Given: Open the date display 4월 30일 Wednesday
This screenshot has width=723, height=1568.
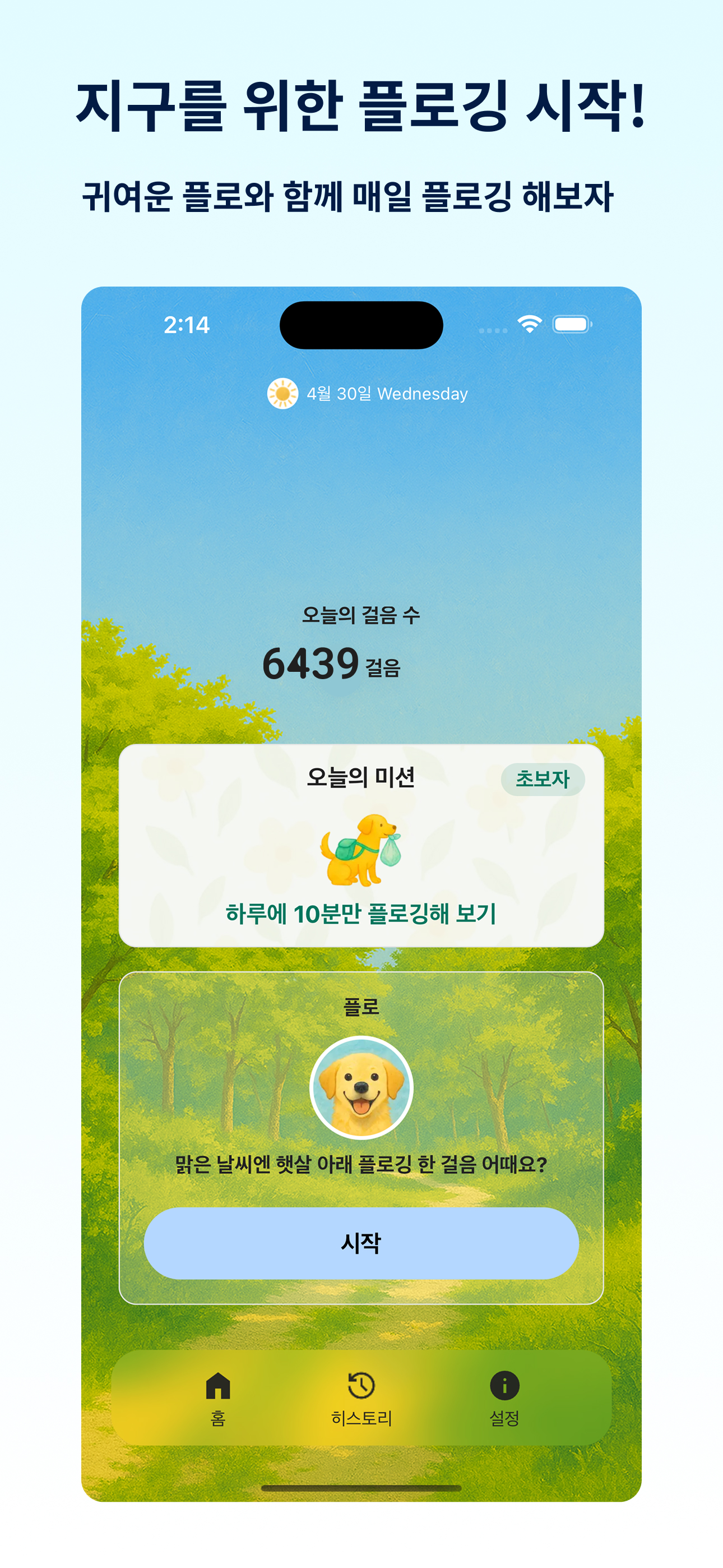Looking at the screenshot, I should pos(387,394).
